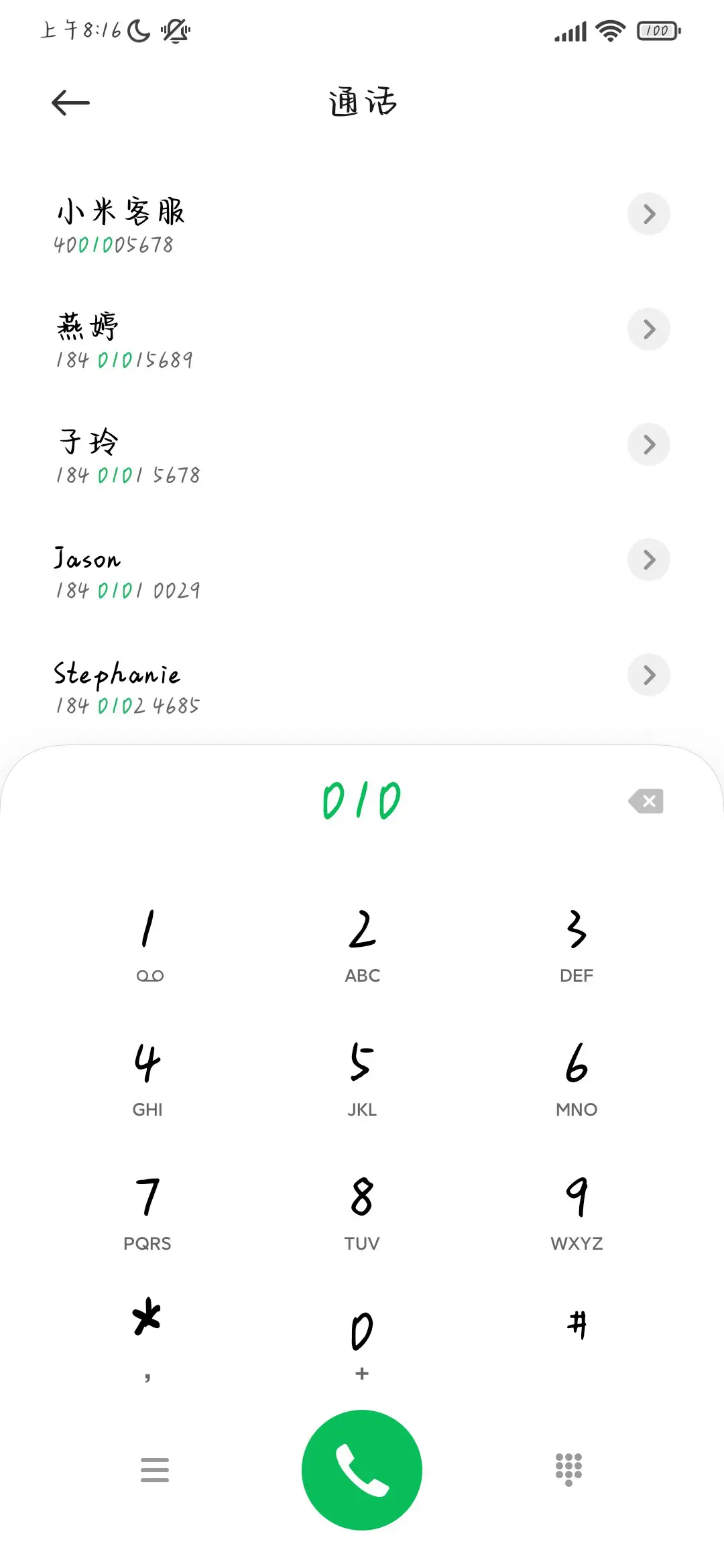724x1568 pixels.
Task: Tap the back arrow to leave 通话
Action: click(x=70, y=102)
